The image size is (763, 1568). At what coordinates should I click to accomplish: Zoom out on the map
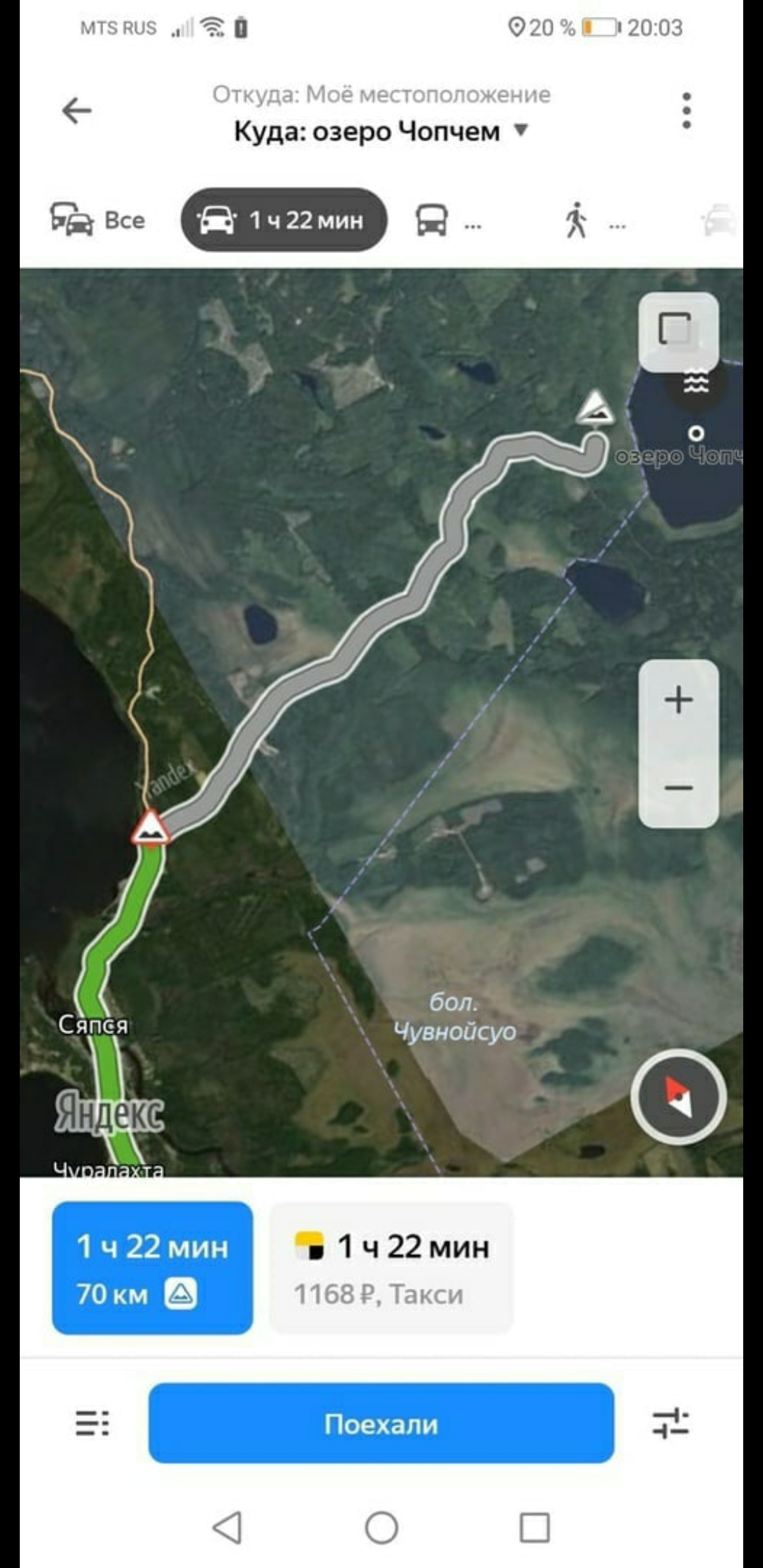(x=678, y=787)
